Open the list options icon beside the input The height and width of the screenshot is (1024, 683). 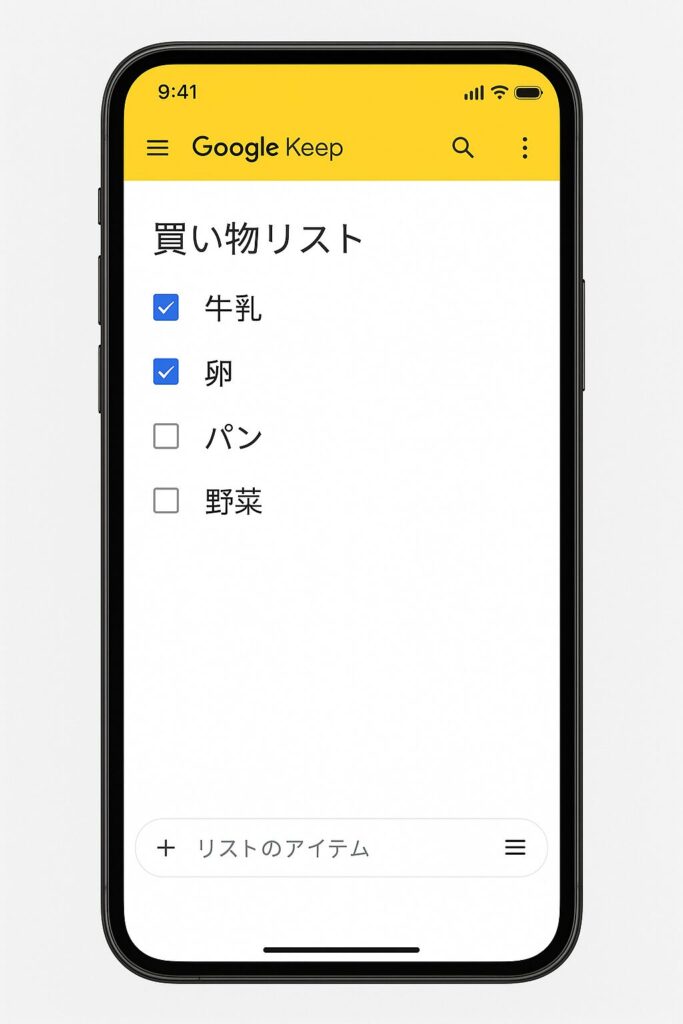[x=515, y=848]
